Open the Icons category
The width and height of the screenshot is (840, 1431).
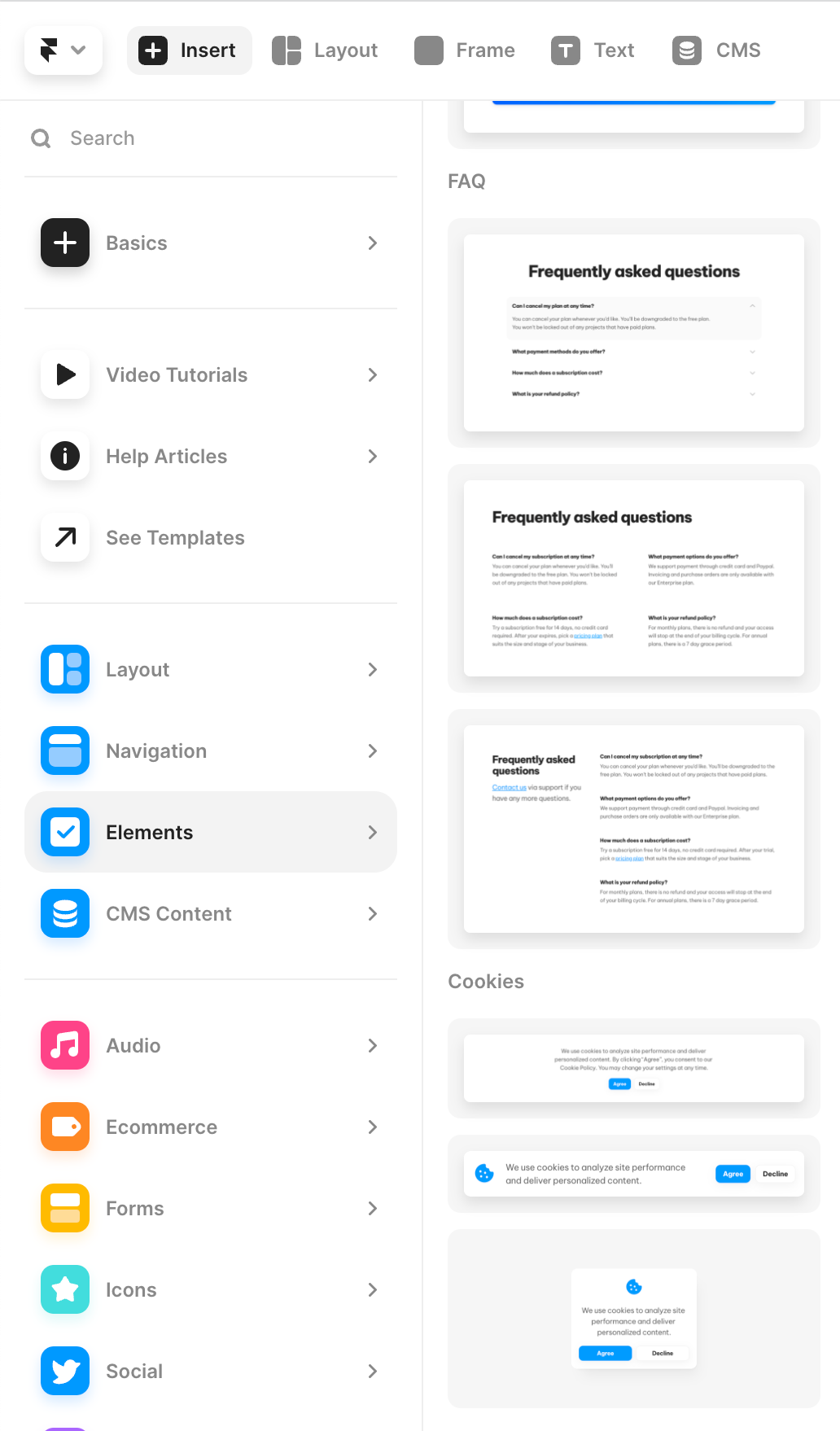coord(210,1290)
